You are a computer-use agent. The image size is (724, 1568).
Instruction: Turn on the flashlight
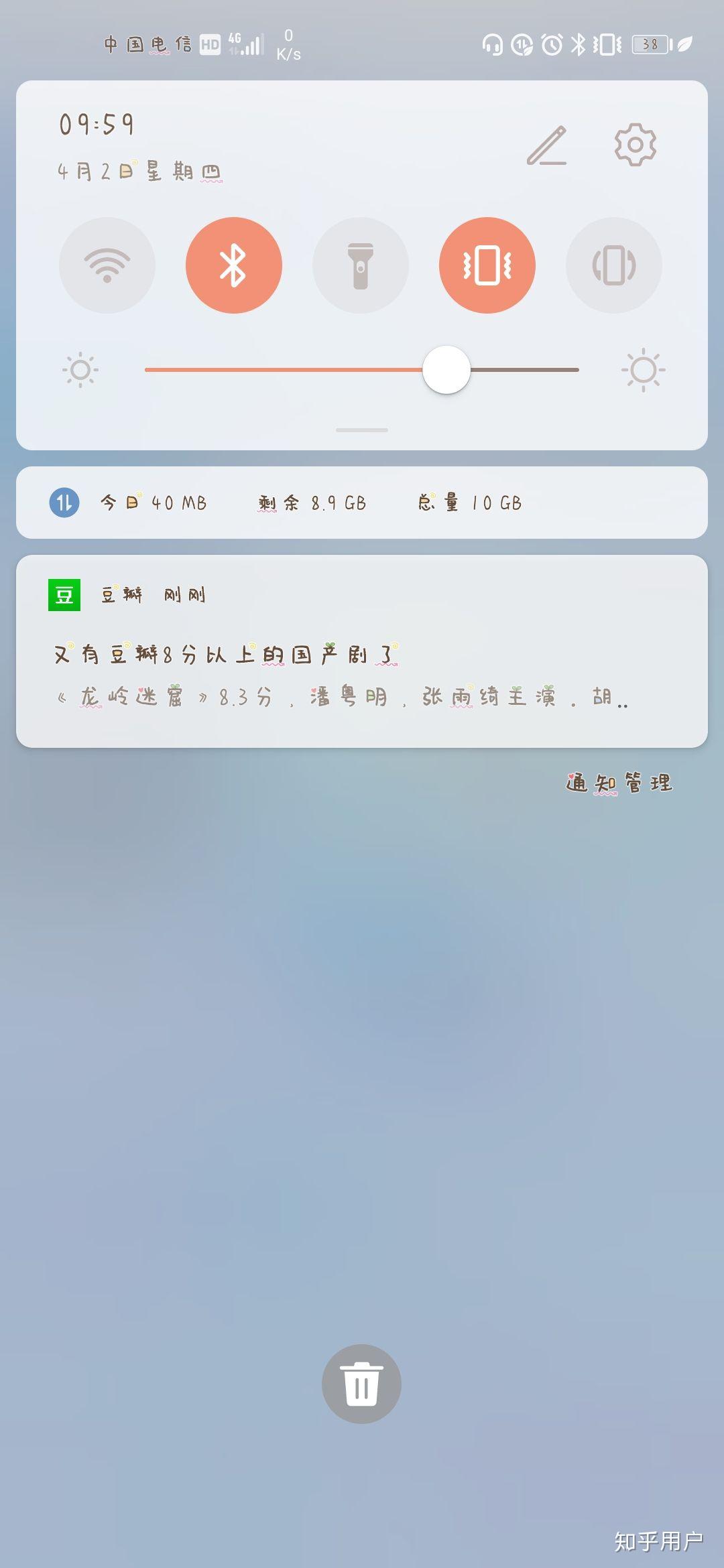point(361,265)
